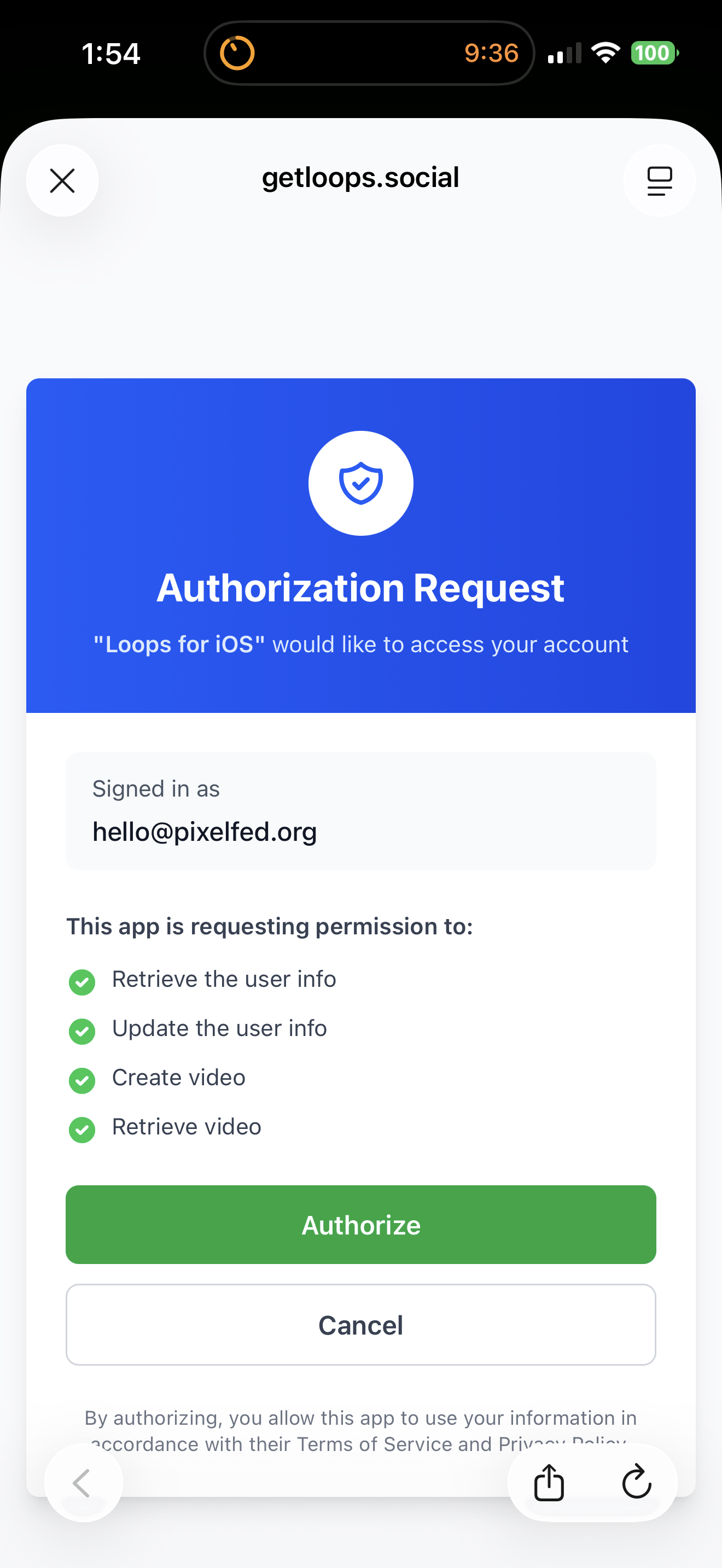Image resolution: width=722 pixels, height=1568 pixels.
Task: Share this authorization page
Action: click(549, 1483)
